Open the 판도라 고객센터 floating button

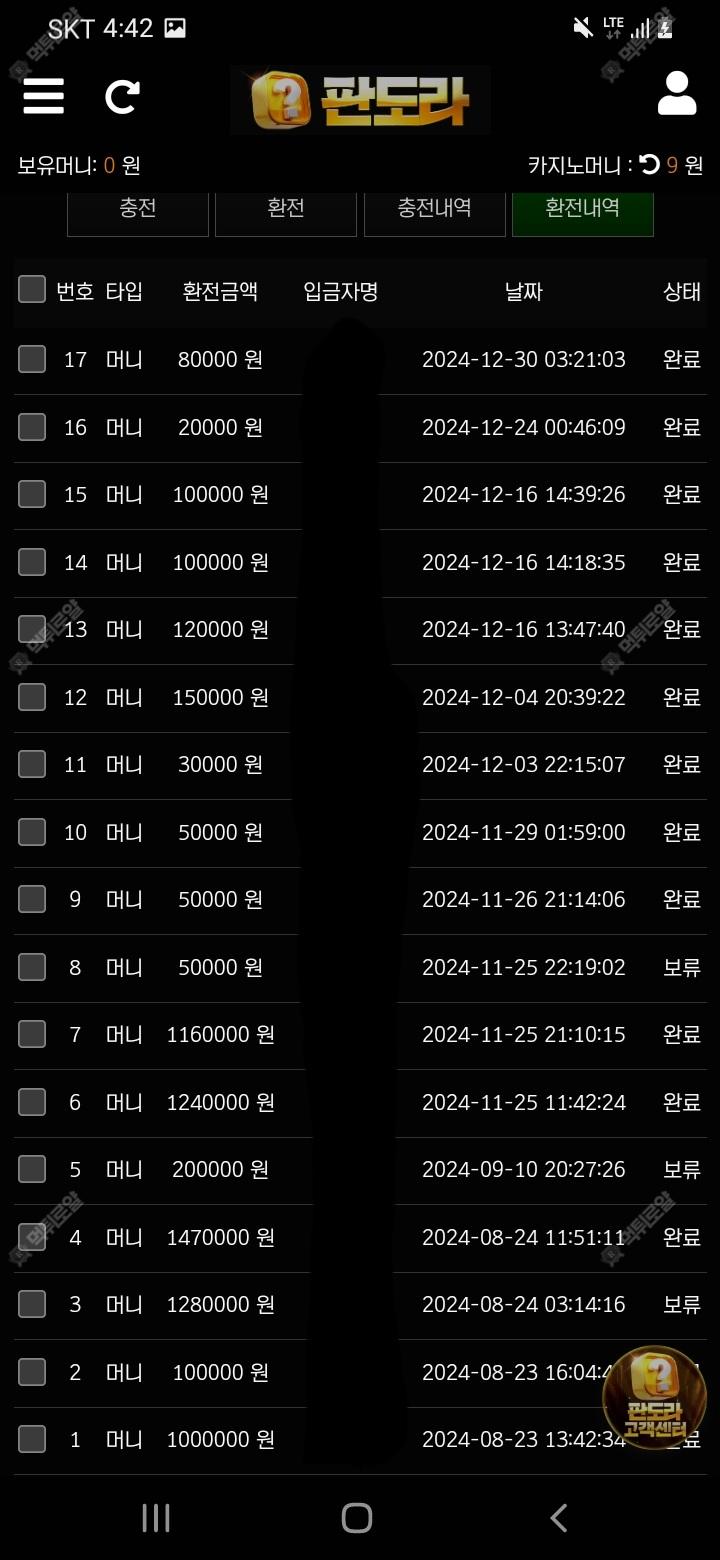tap(655, 1398)
